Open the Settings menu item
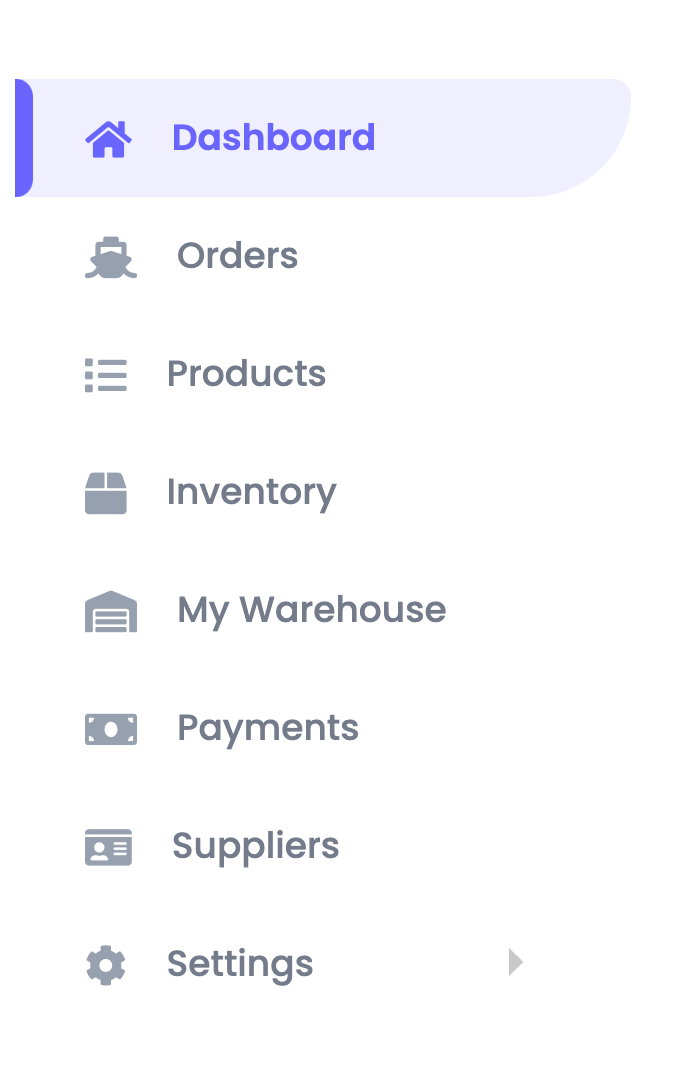680x1080 pixels. tap(240, 964)
